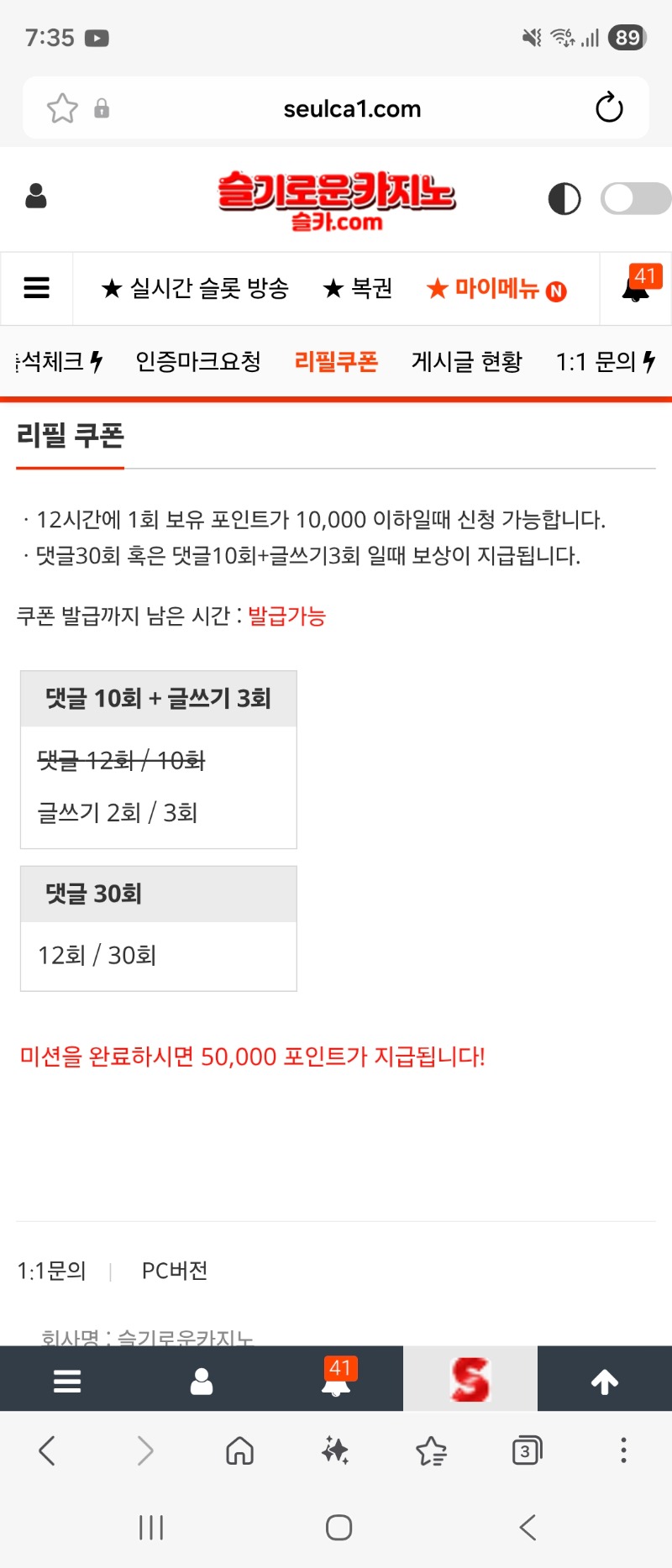Go to the 복권 section
The height and width of the screenshot is (1568, 672).
point(358,288)
